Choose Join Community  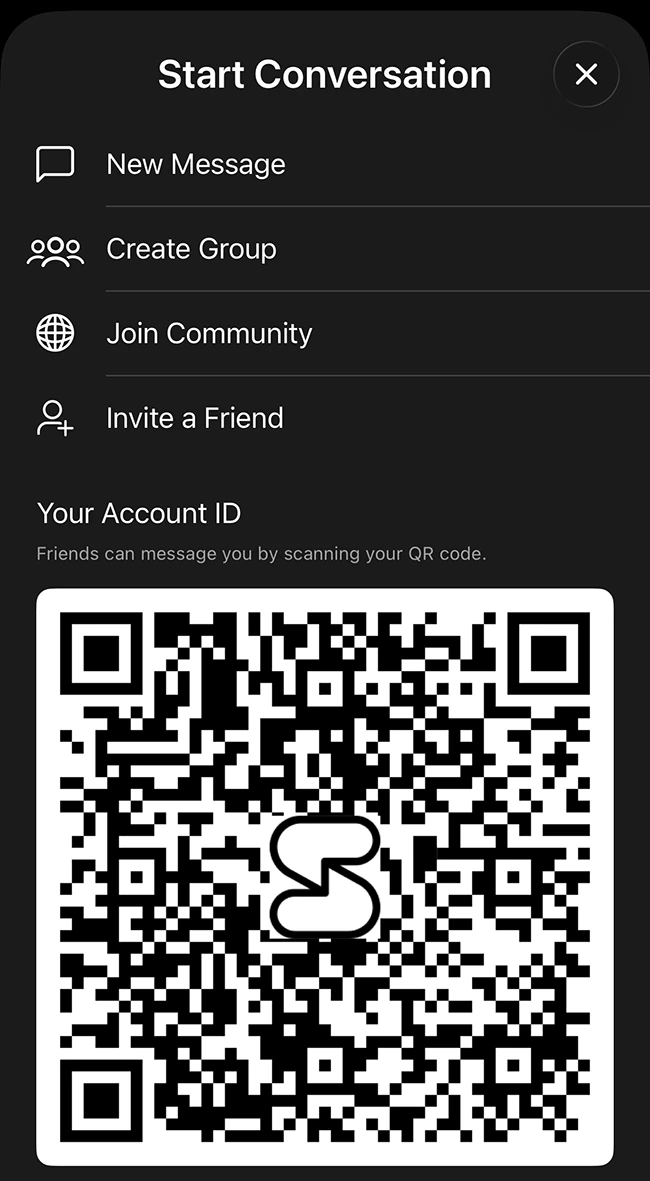(209, 333)
